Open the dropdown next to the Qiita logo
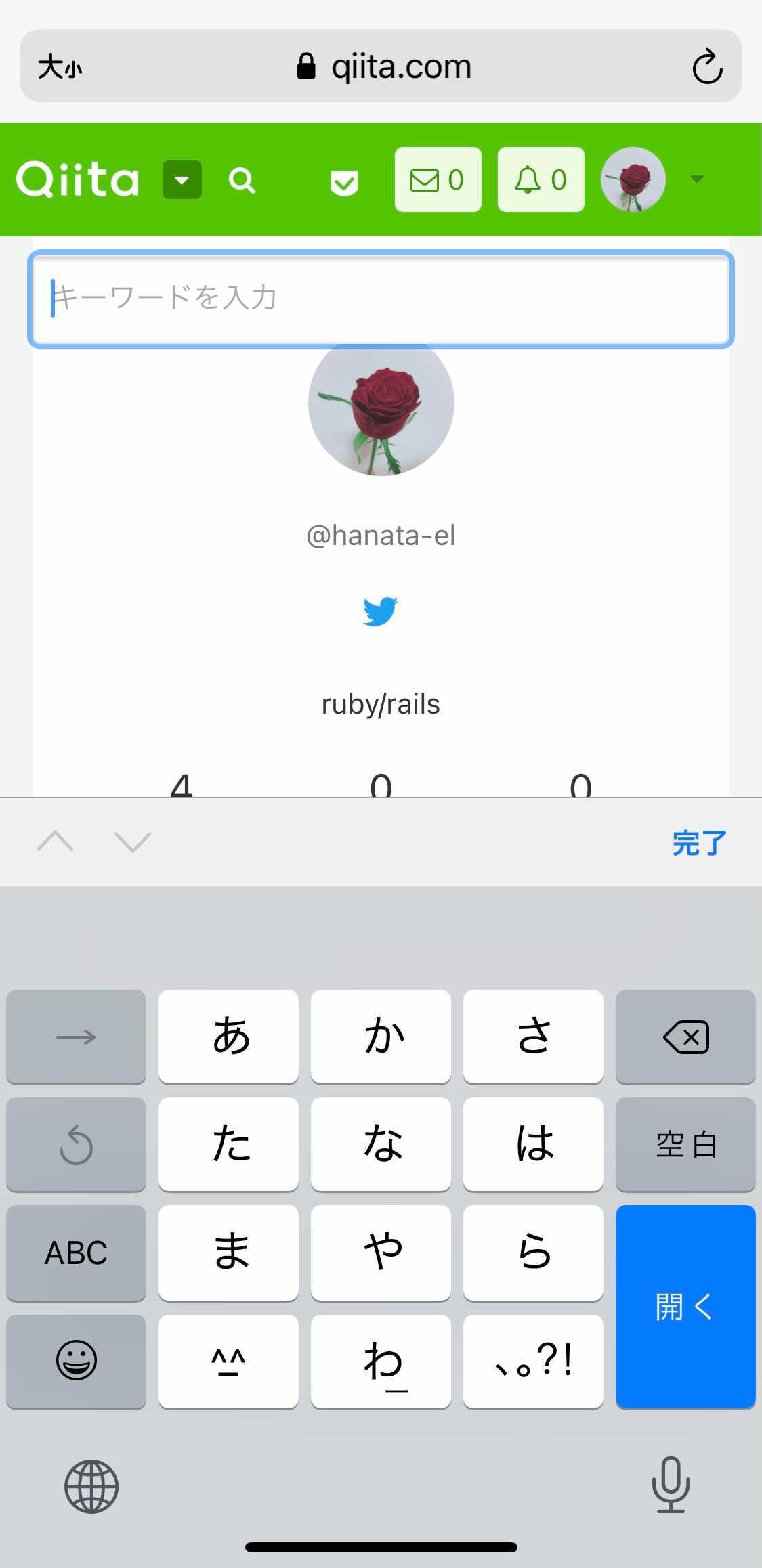The width and height of the screenshot is (762, 1568). tap(181, 179)
